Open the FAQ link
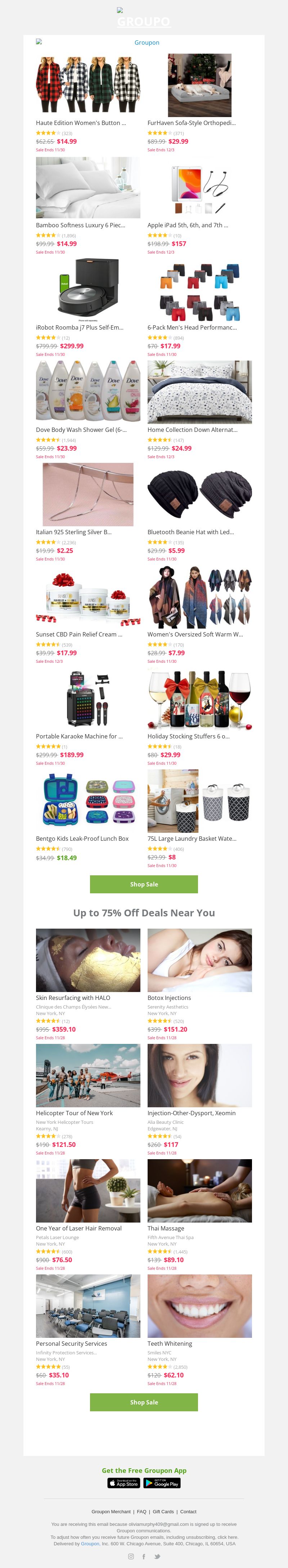The height and width of the screenshot is (1568, 288). coord(141,1511)
